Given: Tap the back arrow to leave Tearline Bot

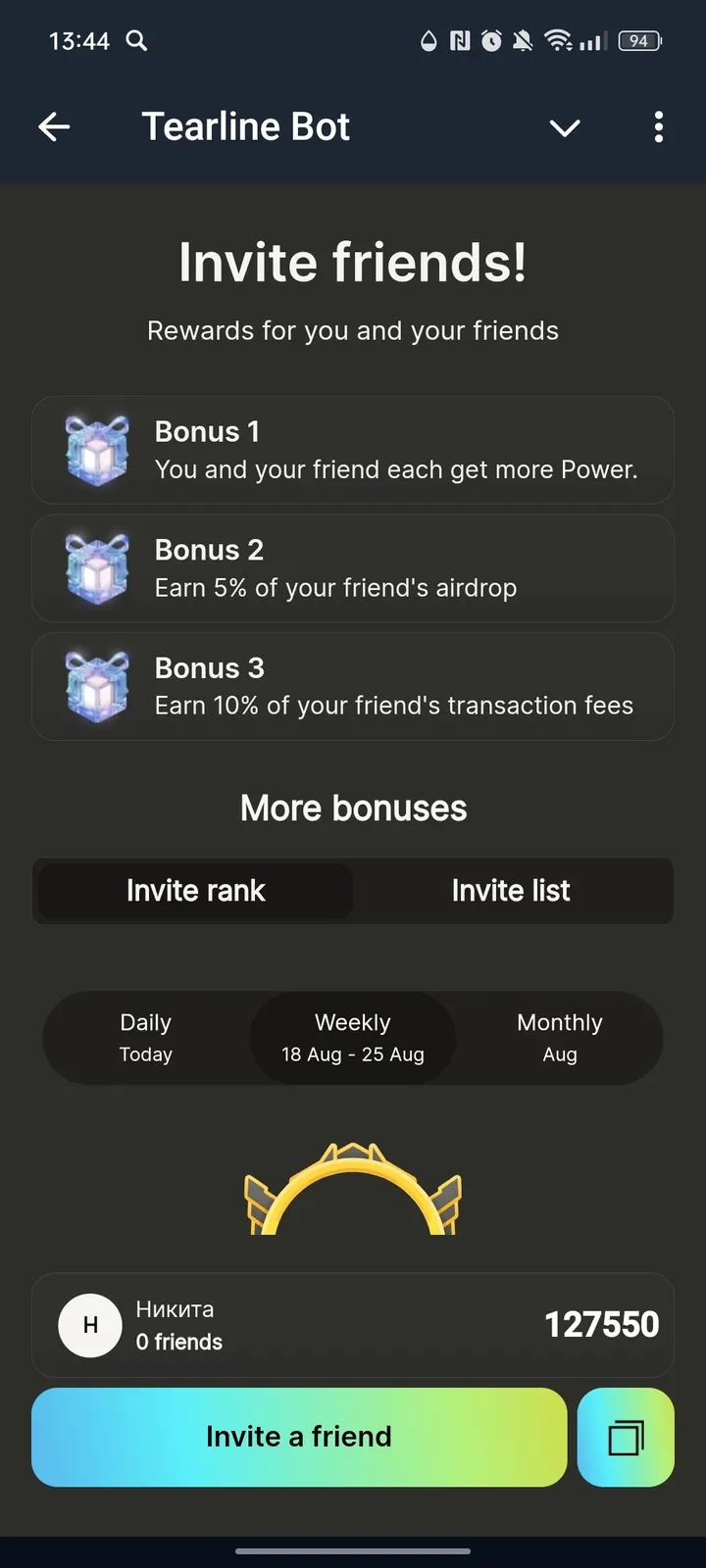Looking at the screenshot, I should (54, 127).
